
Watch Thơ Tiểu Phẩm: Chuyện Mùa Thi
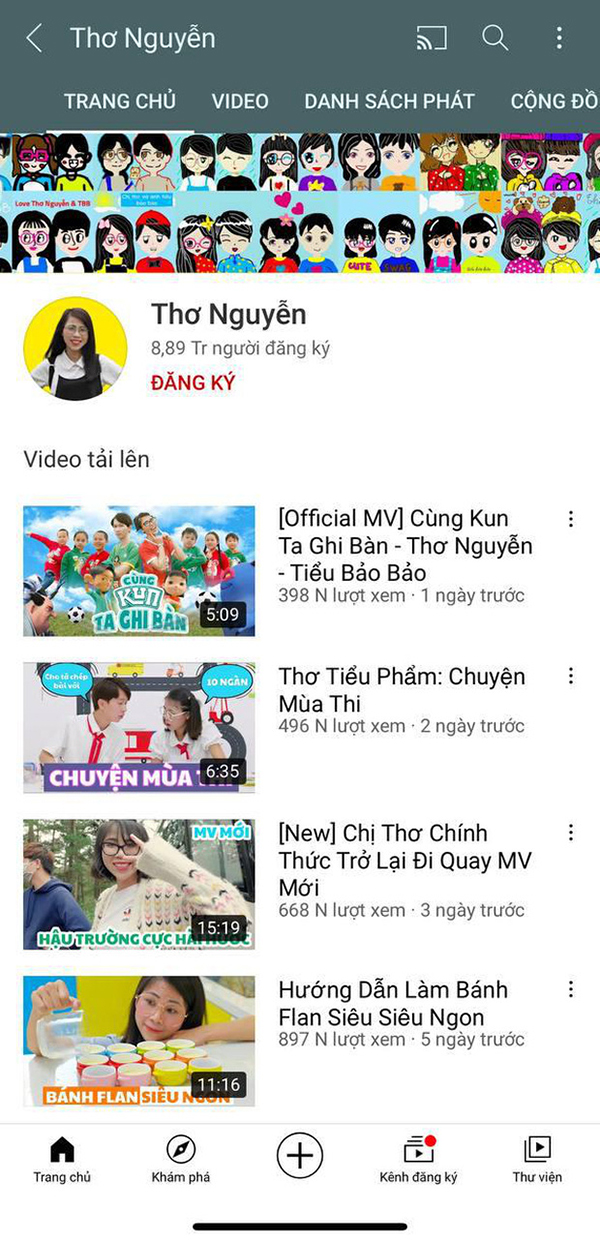[x=139, y=727]
